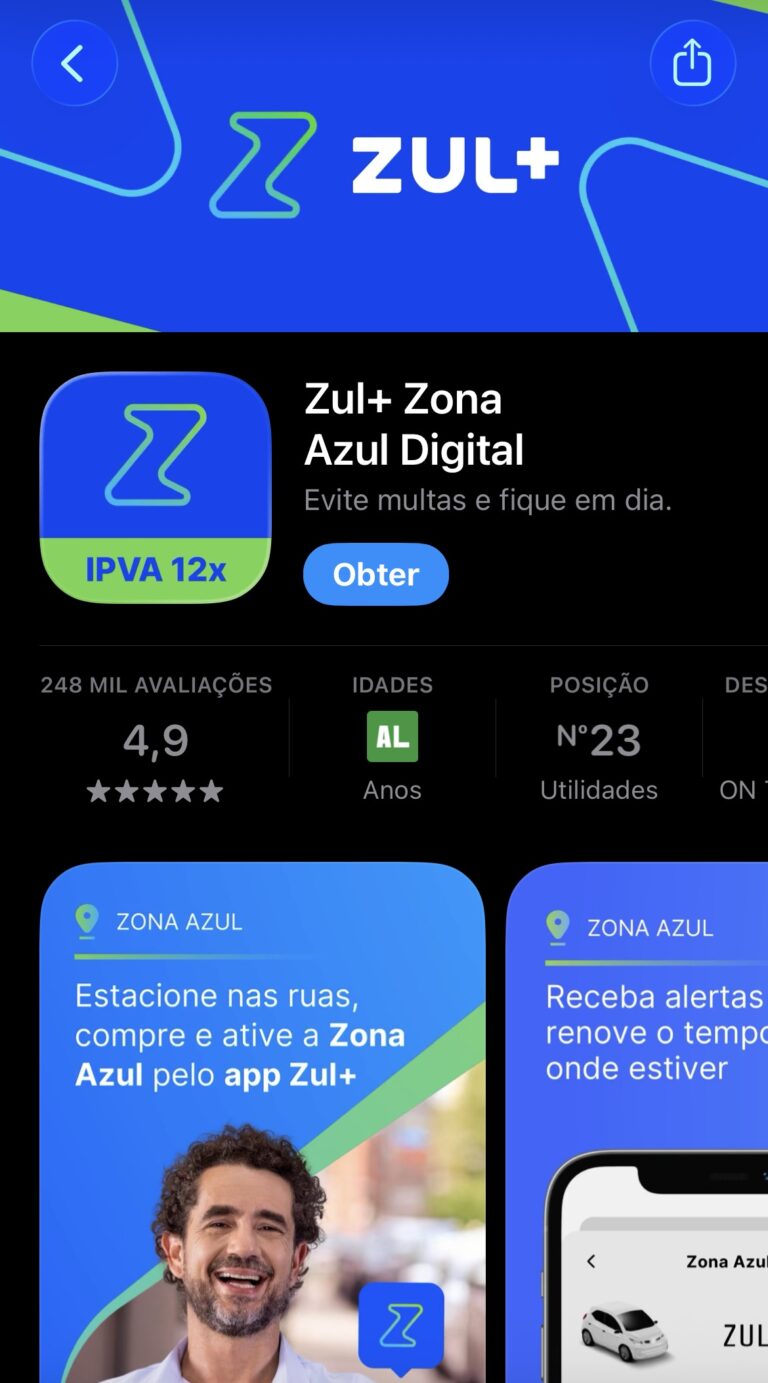The height and width of the screenshot is (1383, 768).
Task: View the Idades age rating details
Action: [x=392, y=739]
